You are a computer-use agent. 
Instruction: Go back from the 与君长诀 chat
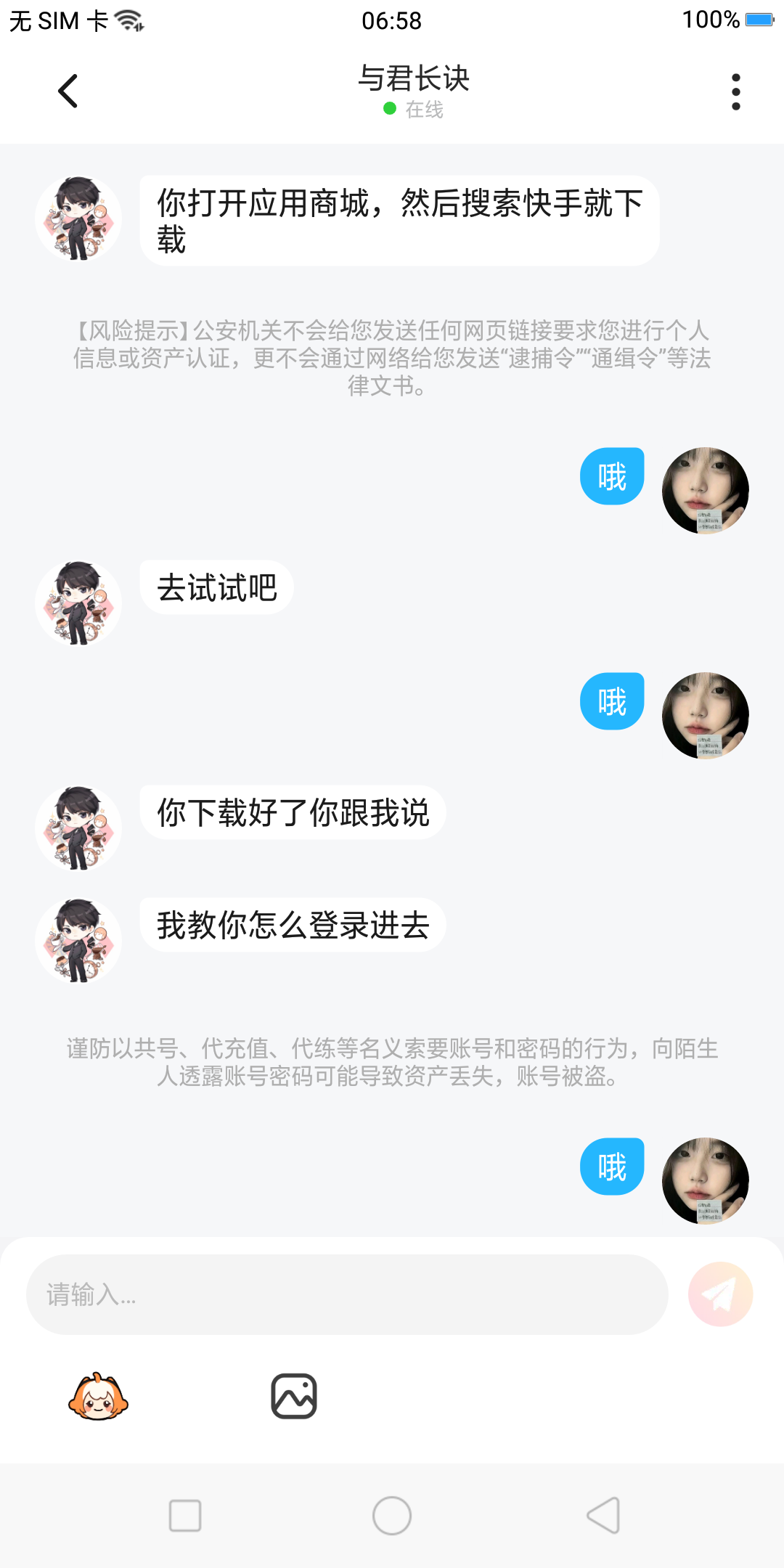pos(68,91)
